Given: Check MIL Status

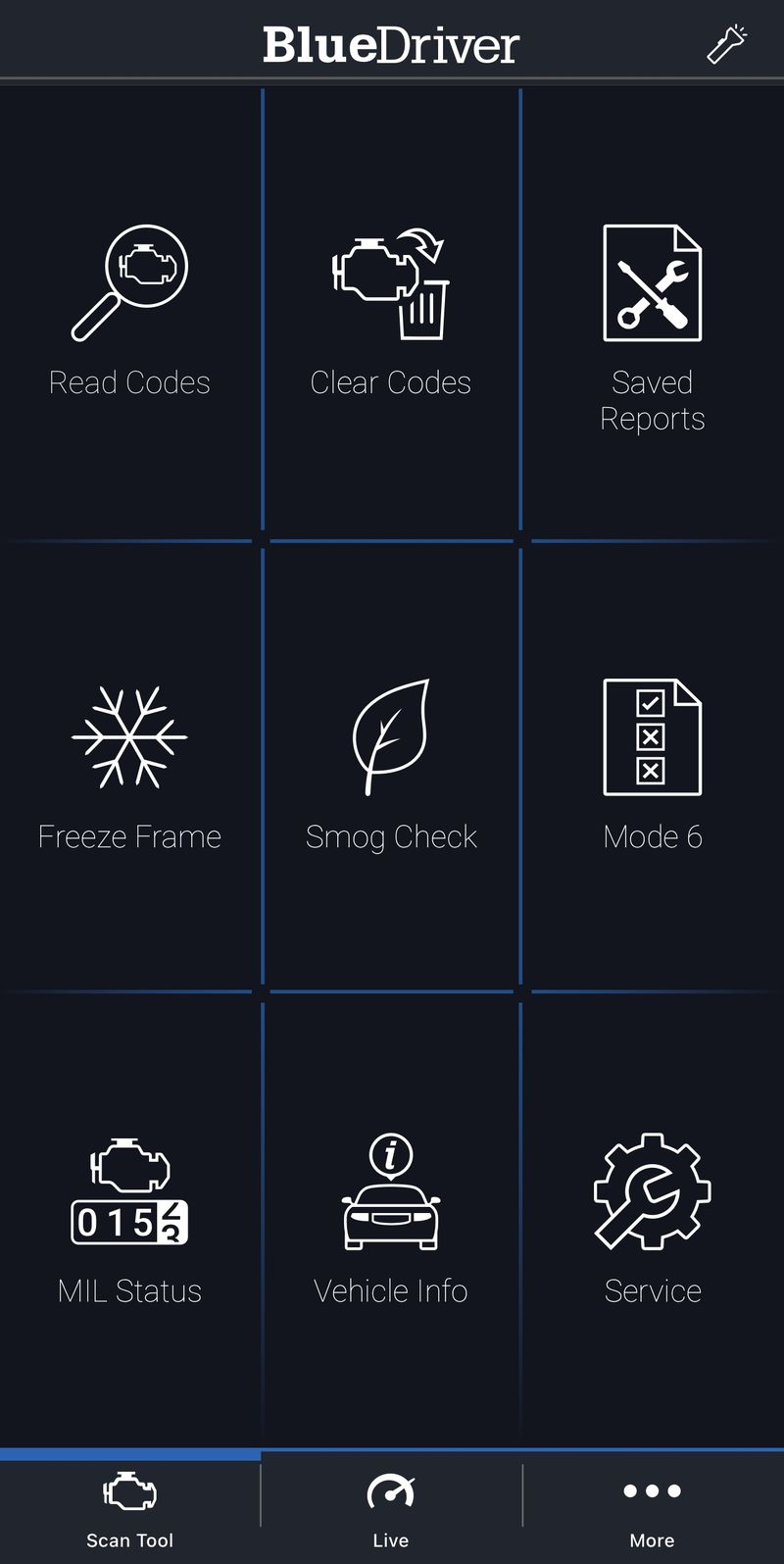Looking at the screenshot, I should point(129,1221).
